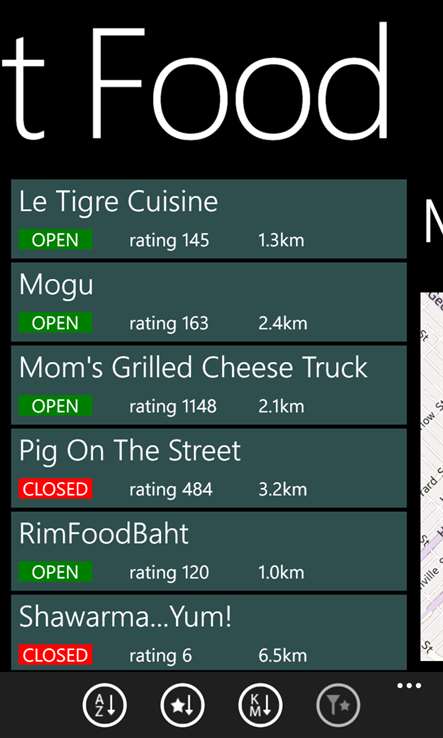The width and height of the screenshot is (443, 738).
Task: Open the Mogu entry
Action: coord(209,302)
